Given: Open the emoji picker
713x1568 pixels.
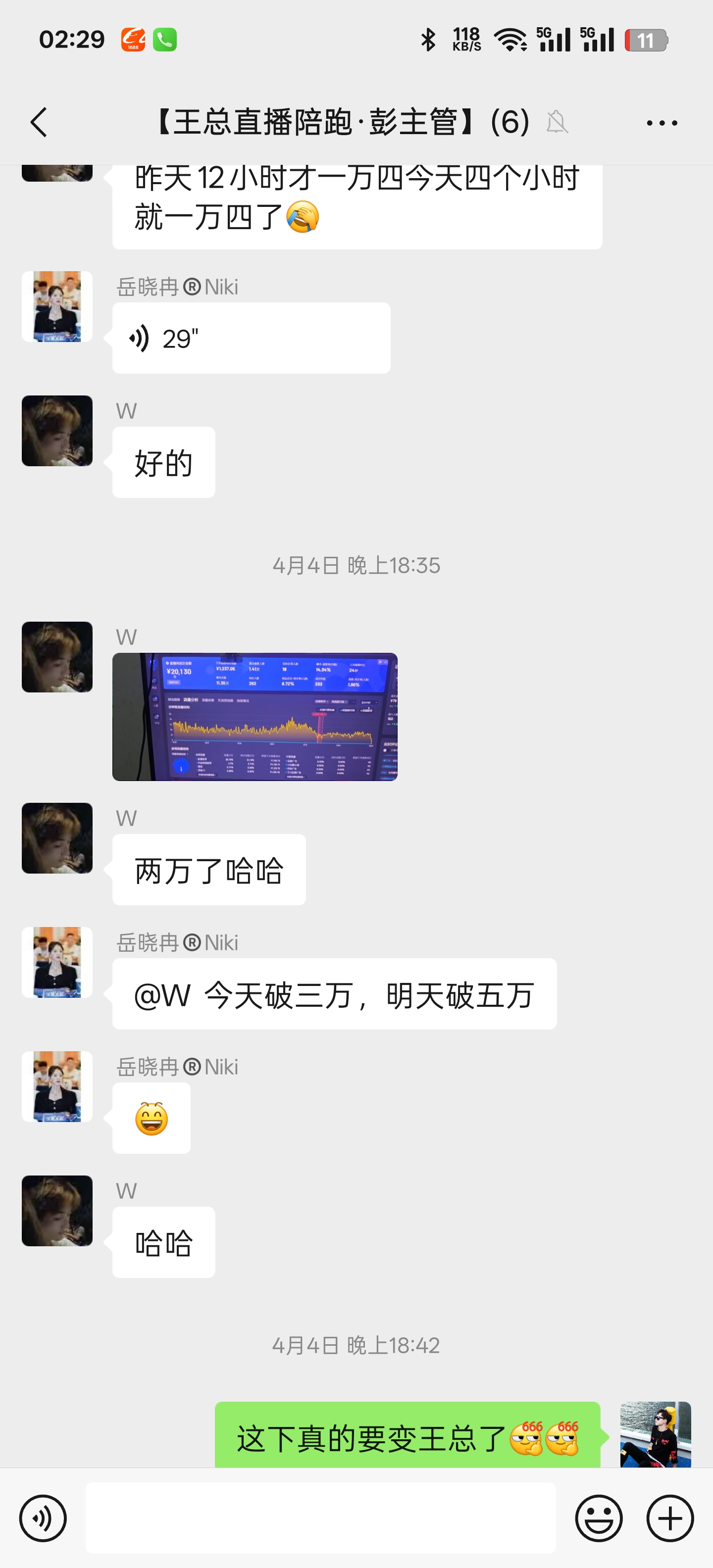Looking at the screenshot, I should tap(599, 1519).
